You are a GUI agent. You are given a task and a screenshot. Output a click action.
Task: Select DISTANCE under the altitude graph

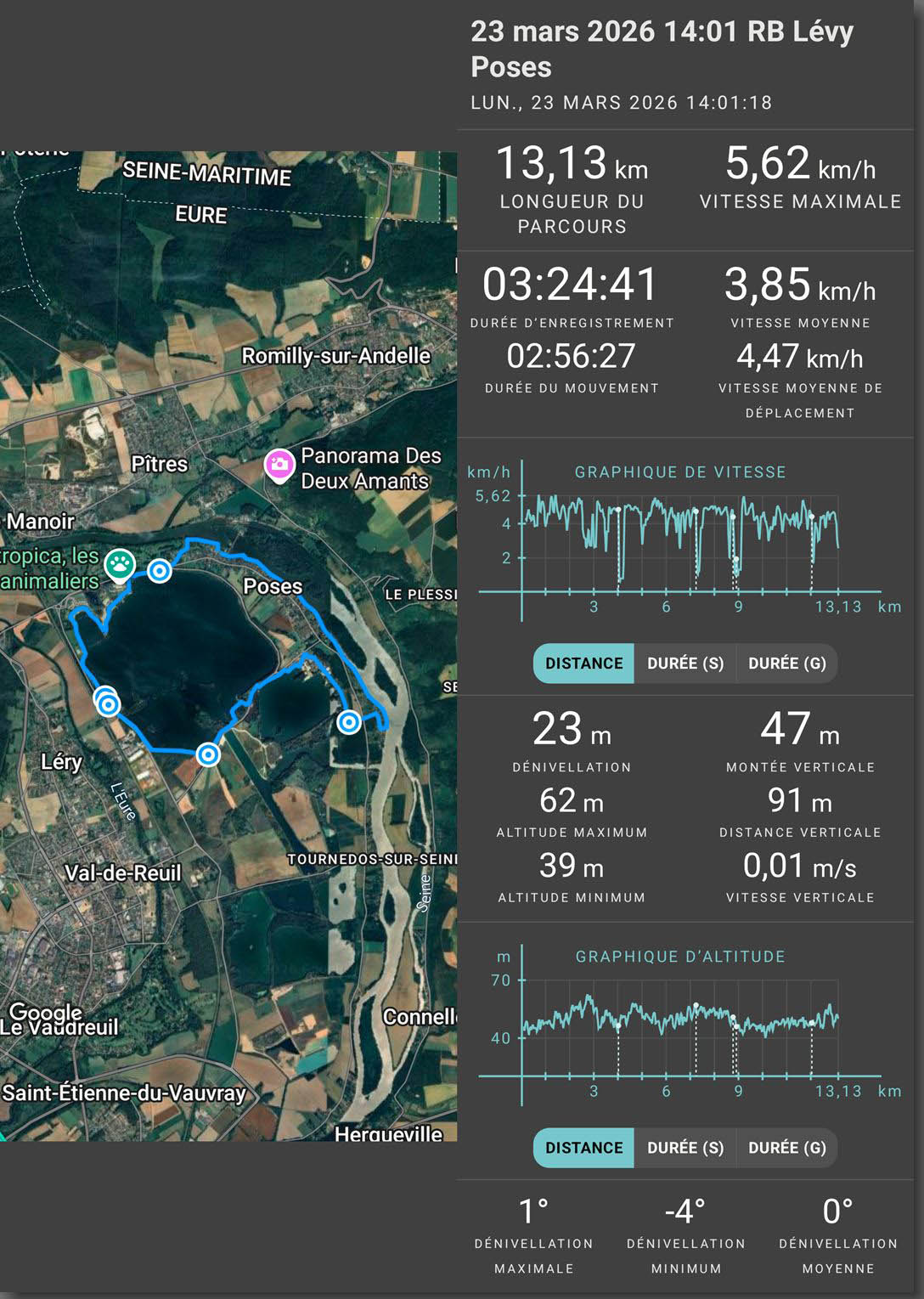pyautogui.click(x=583, y=1148)
